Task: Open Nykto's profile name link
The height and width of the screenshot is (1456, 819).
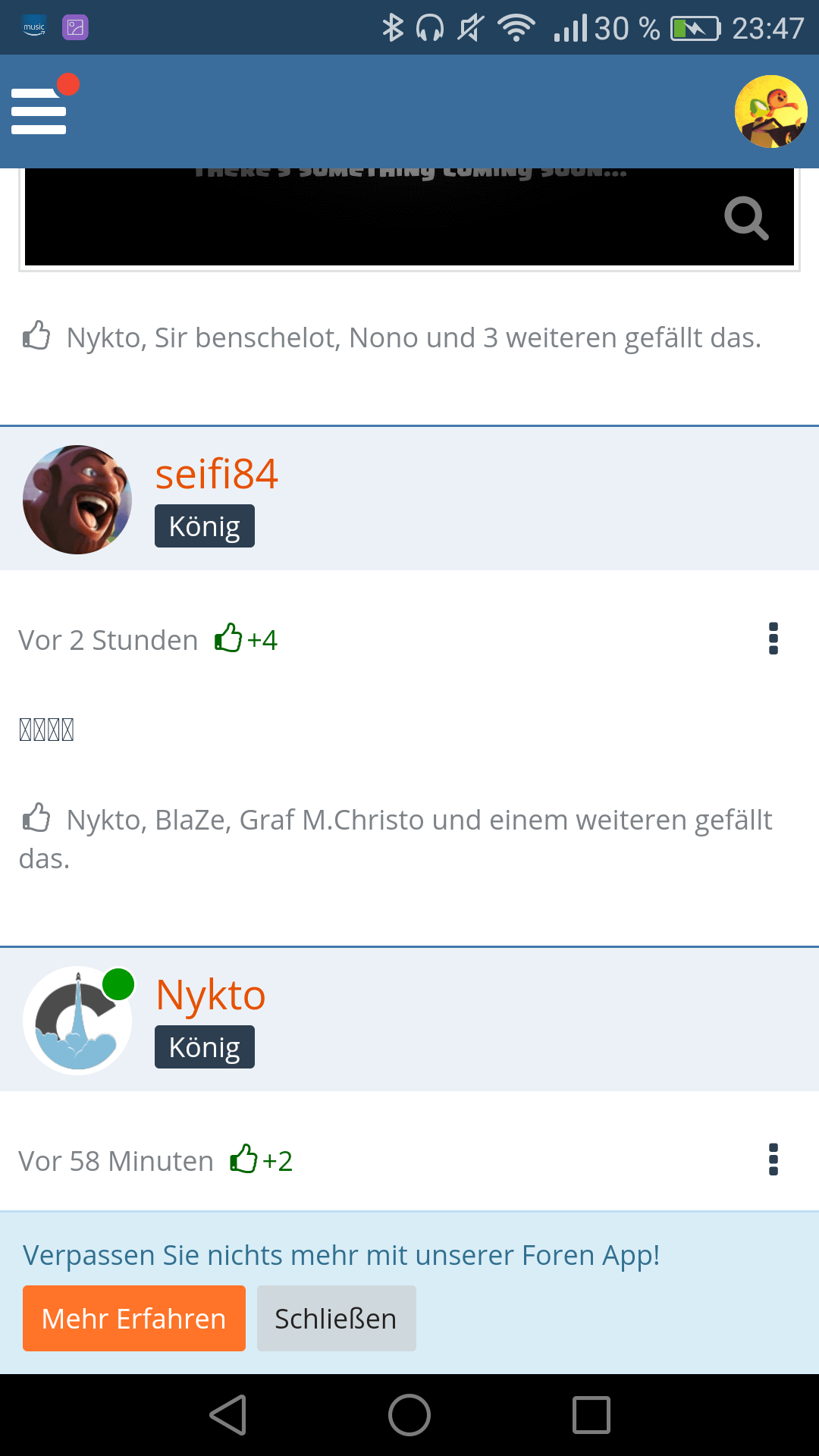Action: pyautogui.click(x=211, y=995)
